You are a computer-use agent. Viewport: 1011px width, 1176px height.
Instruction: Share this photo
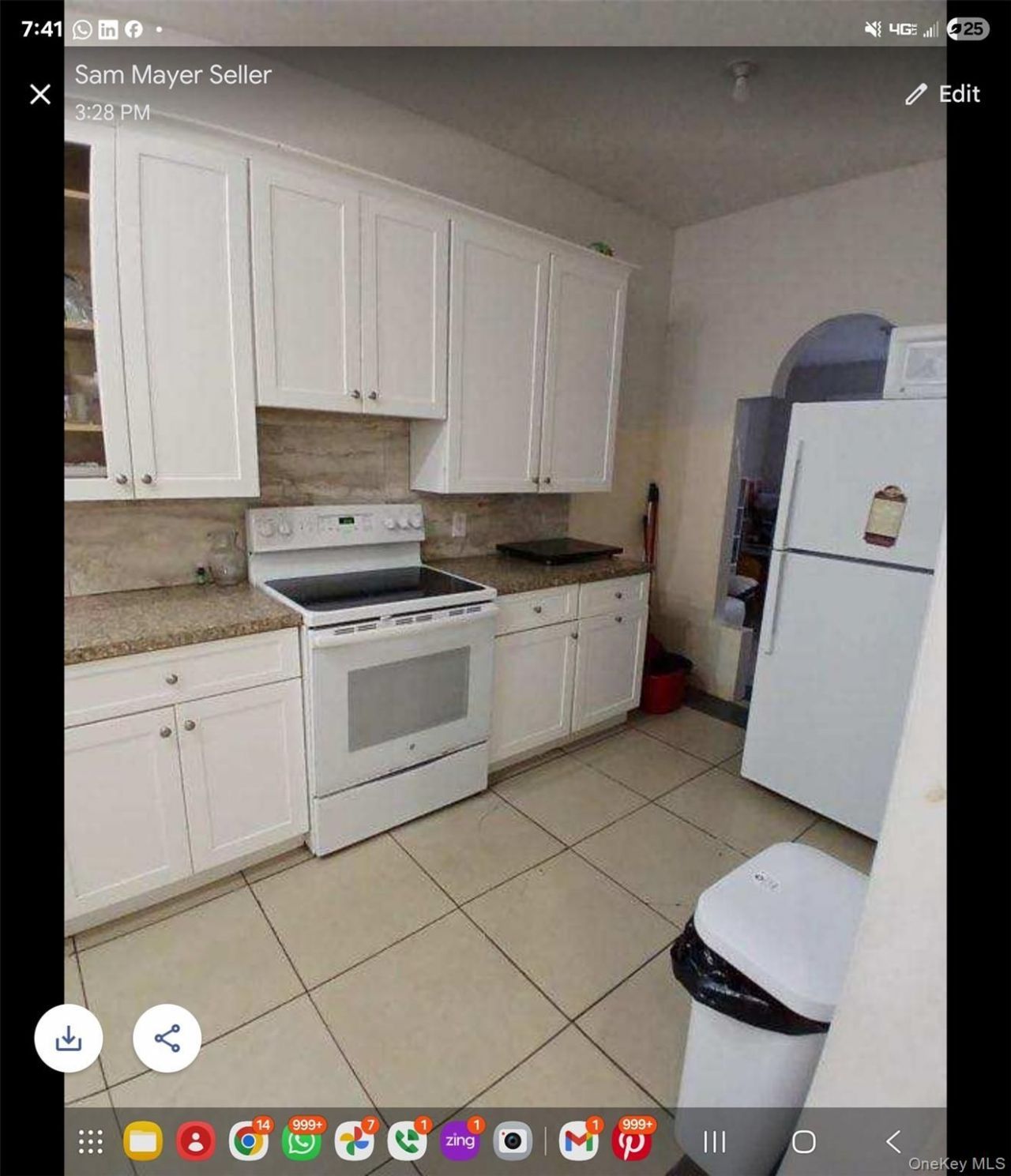pyautogui.click(x=167, y=1038)
